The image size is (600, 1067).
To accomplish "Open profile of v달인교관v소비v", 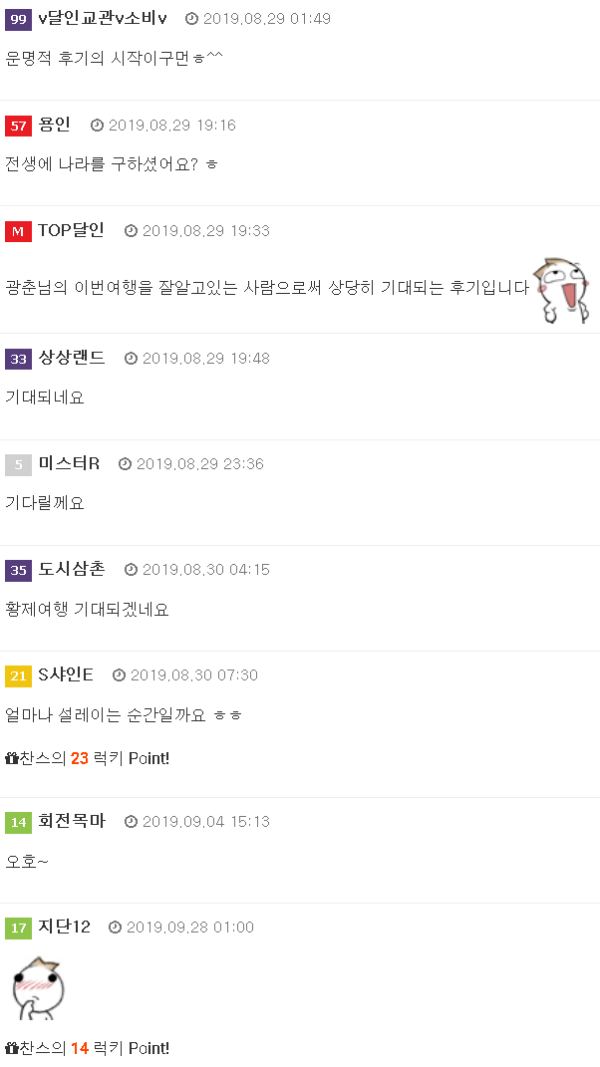I will pos(102,19).
